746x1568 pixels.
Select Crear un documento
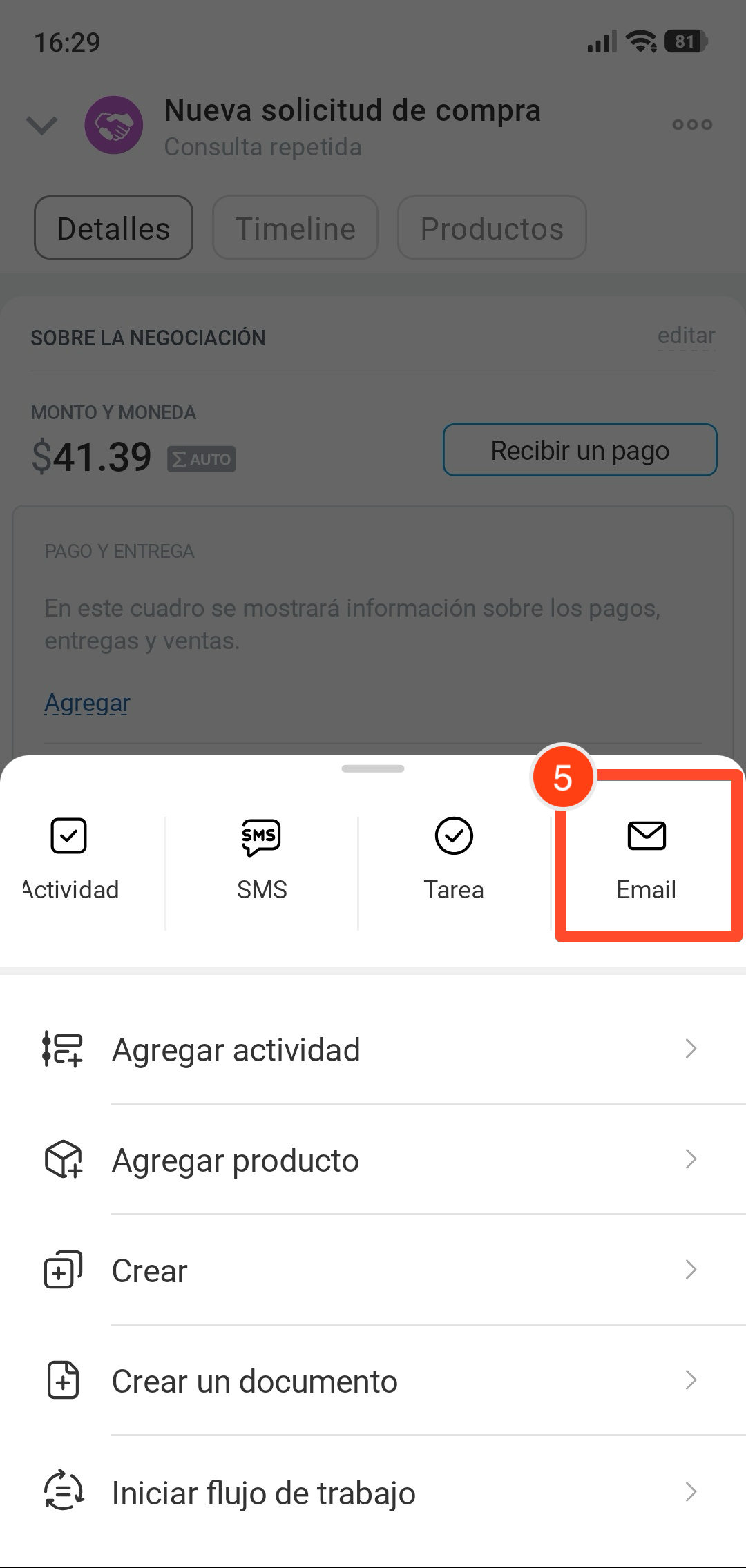(373, 1381)
